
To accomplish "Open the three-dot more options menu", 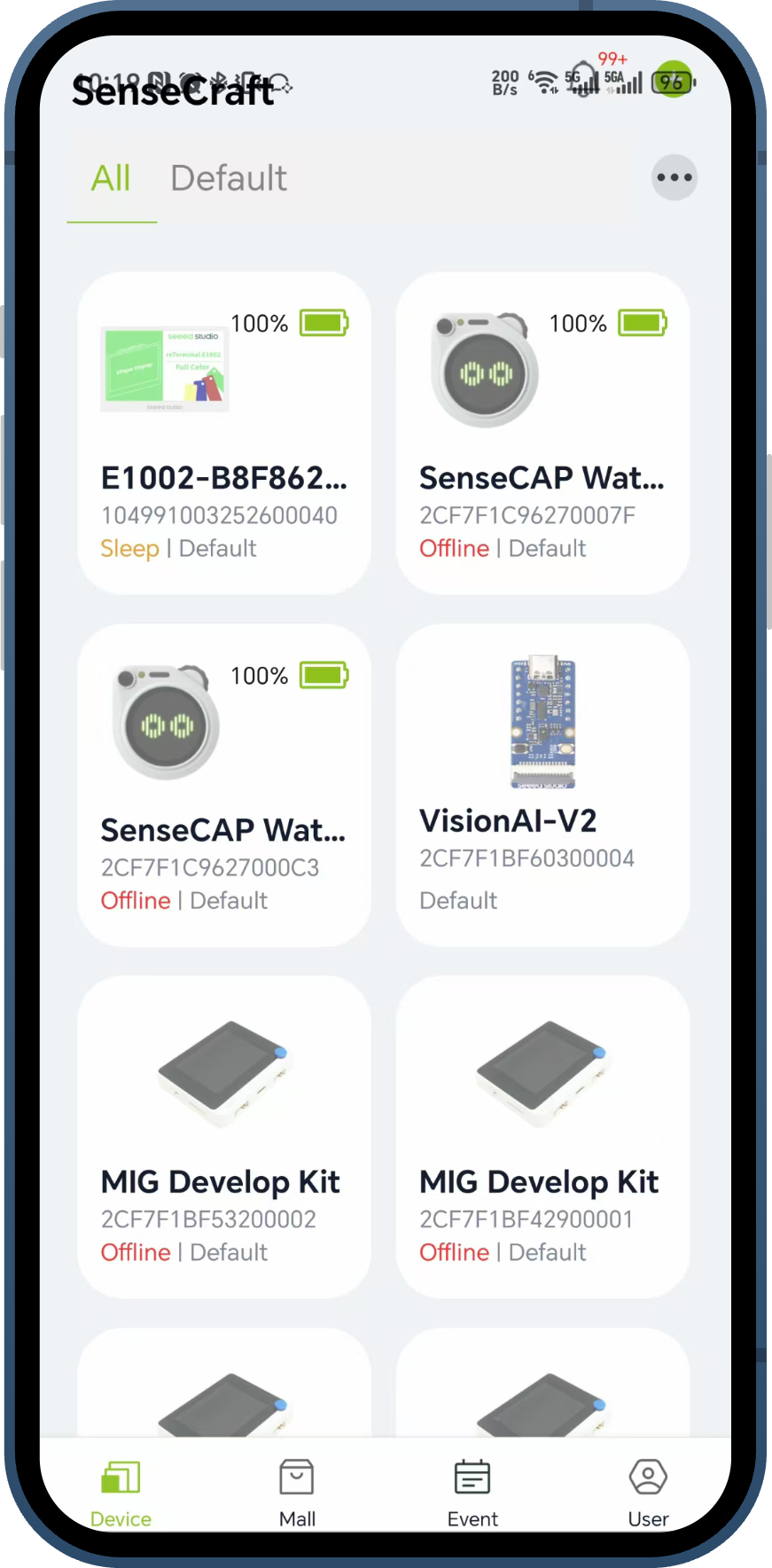I will point(675,177).
